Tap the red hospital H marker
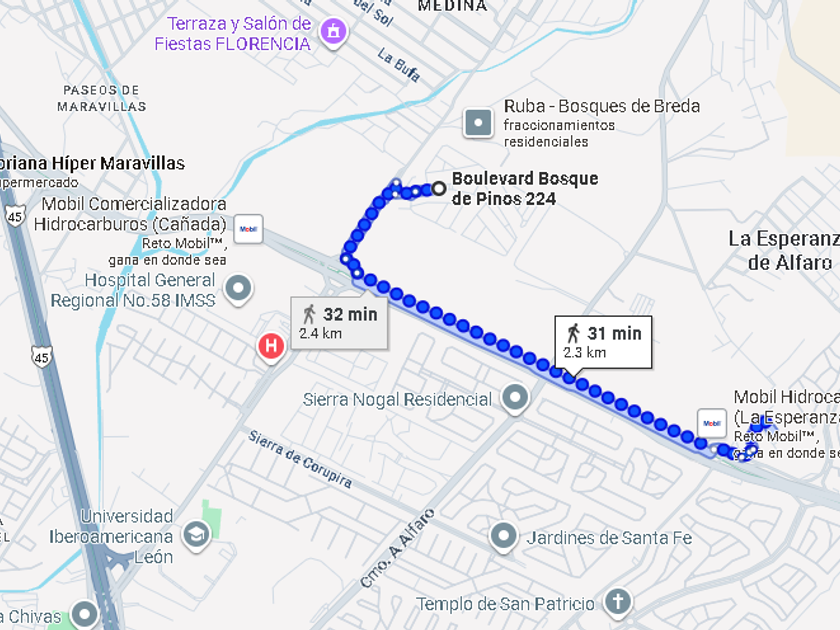The image size is (840, 630). pos(271,347)
